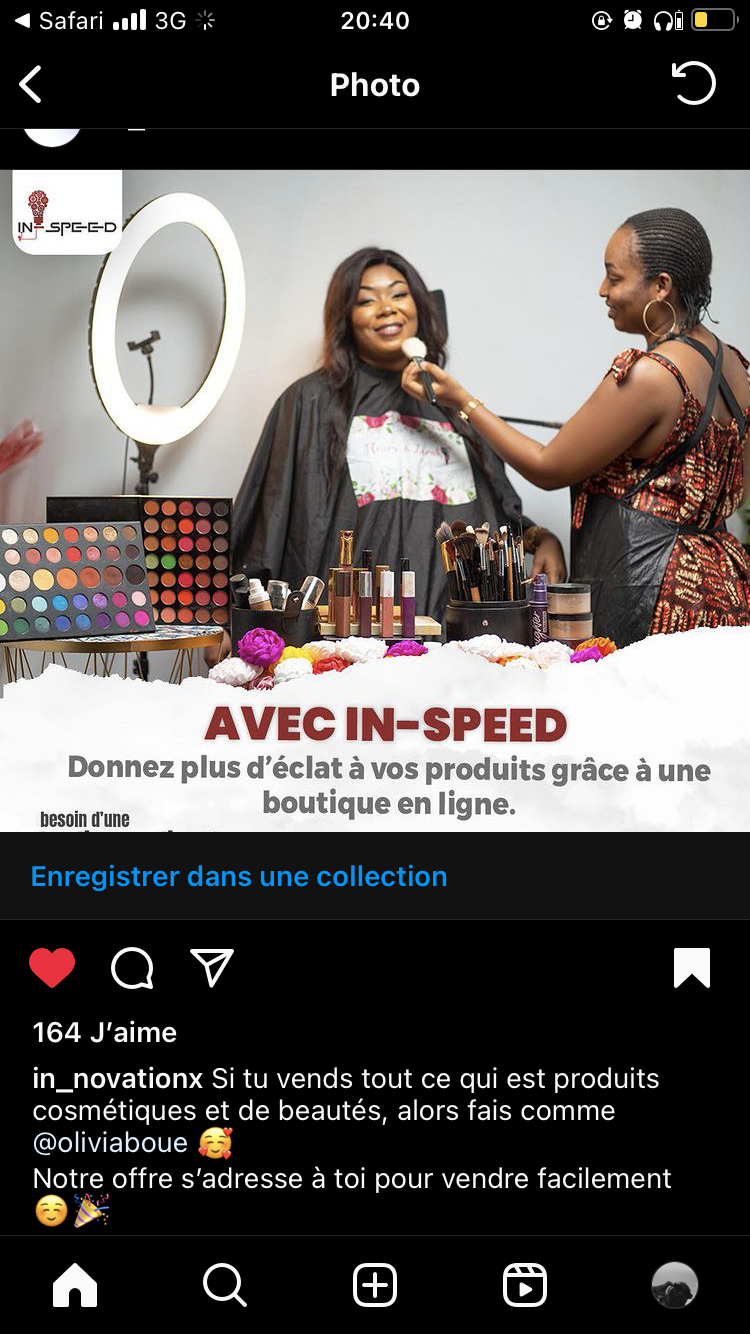Unlike the post with the red heart

tap(52, 968)
